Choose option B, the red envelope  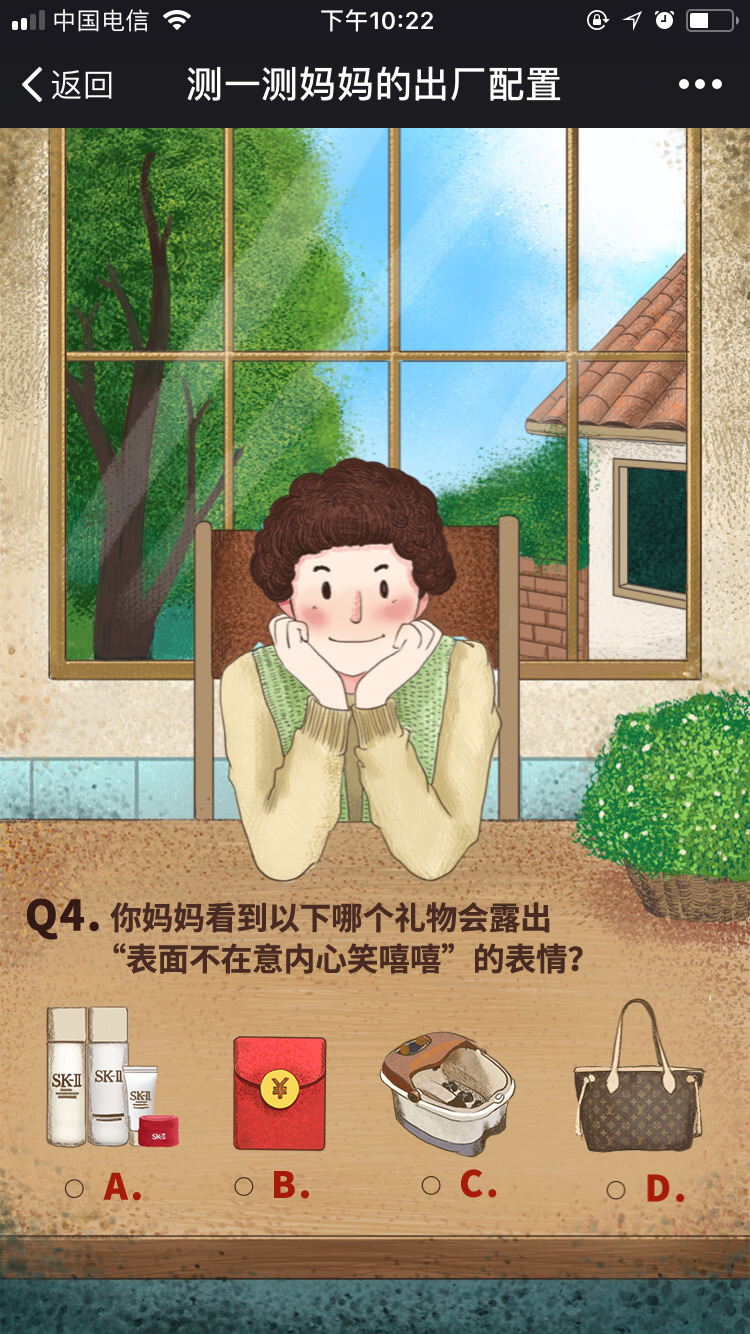(244, 1186)
